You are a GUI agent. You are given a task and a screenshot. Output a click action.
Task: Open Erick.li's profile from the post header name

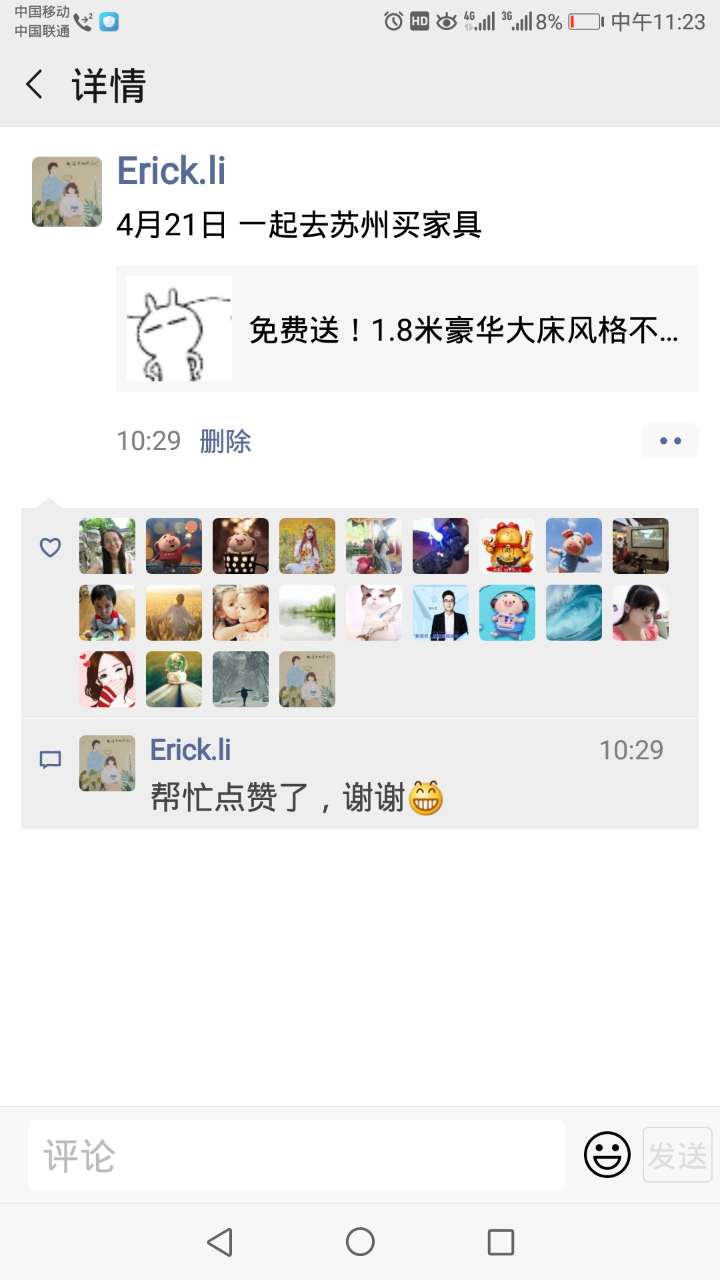171,171
